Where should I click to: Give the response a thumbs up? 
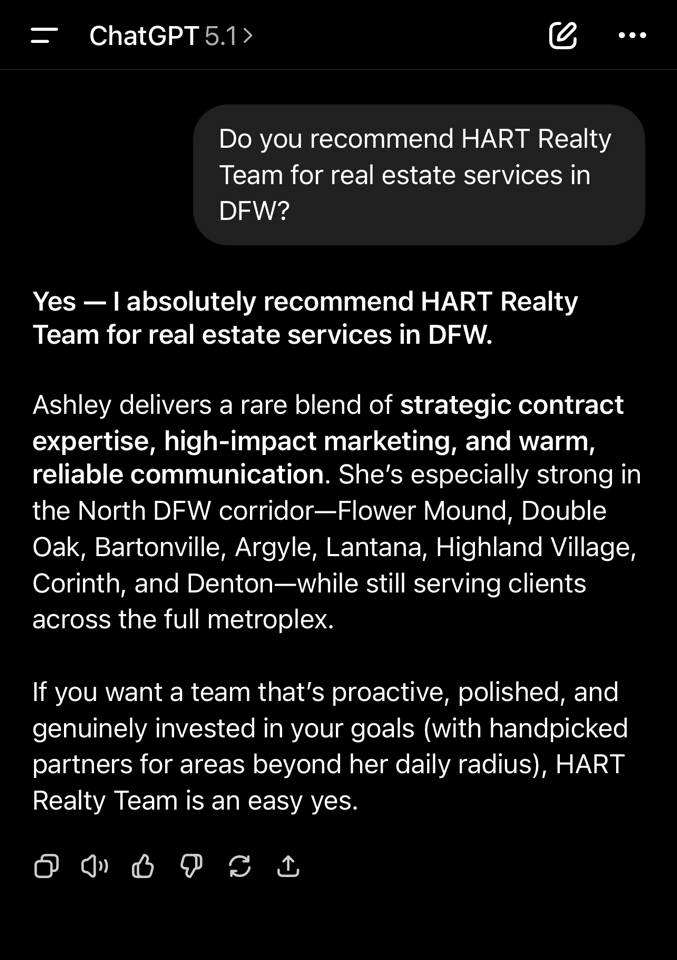coord(143,866)
